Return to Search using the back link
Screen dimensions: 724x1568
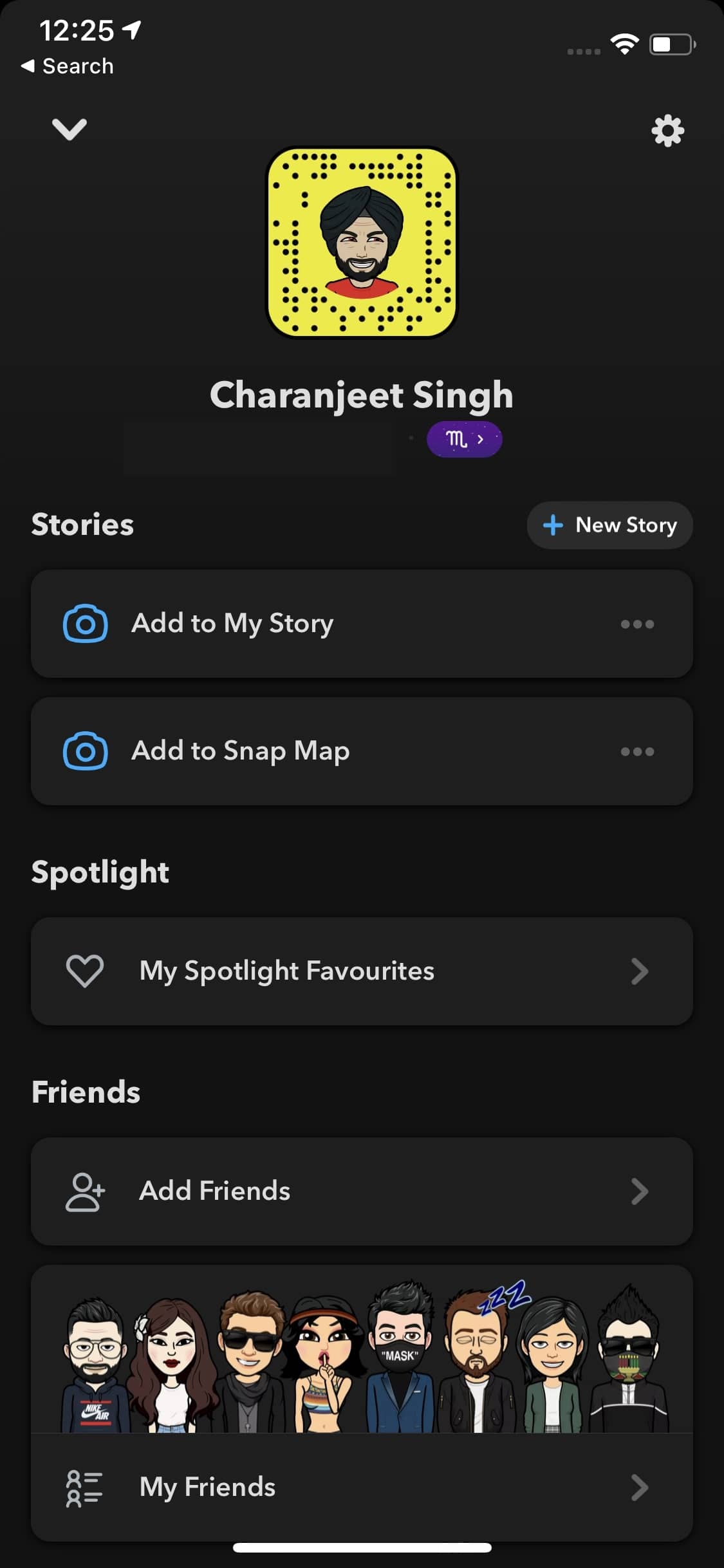tap(68, 66)
